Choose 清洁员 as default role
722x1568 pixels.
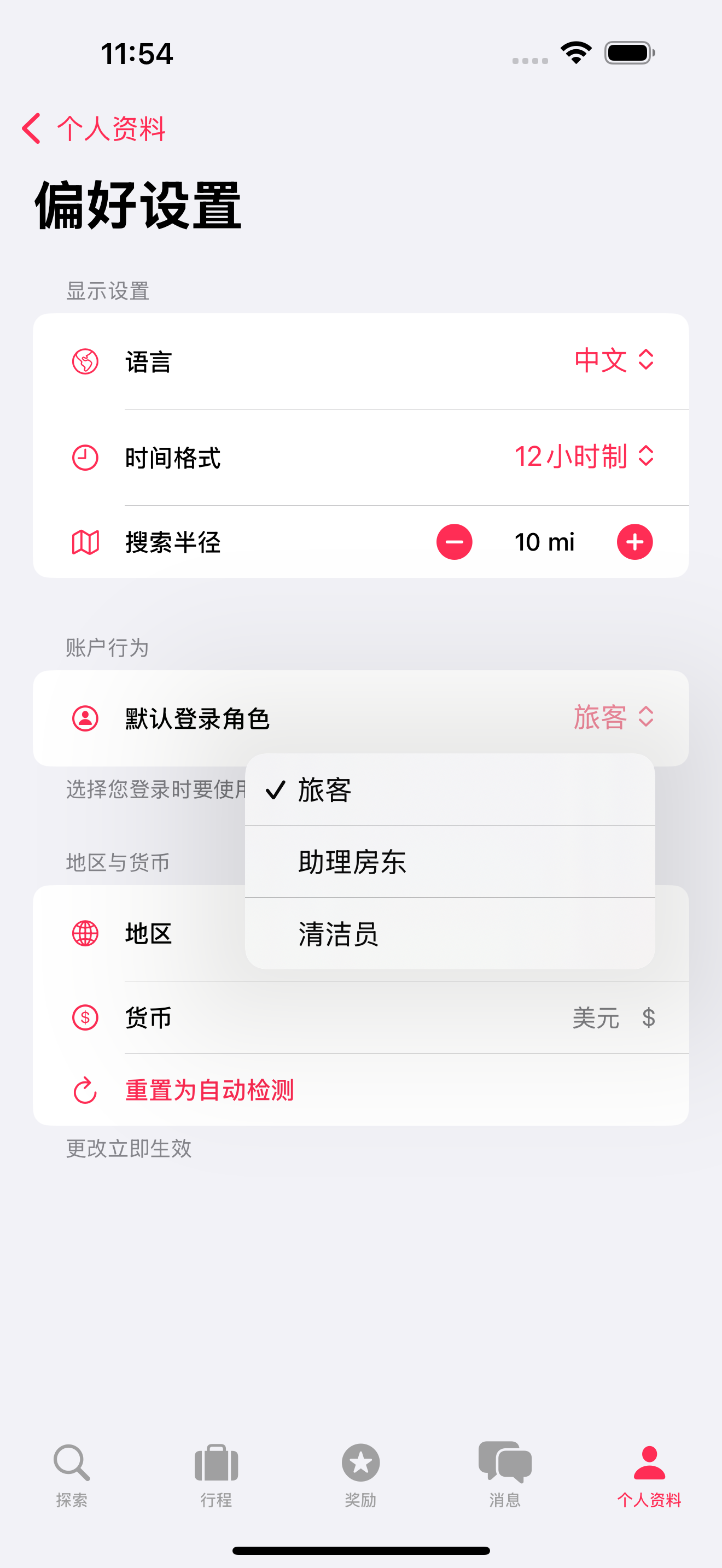[x=449, y=934]
